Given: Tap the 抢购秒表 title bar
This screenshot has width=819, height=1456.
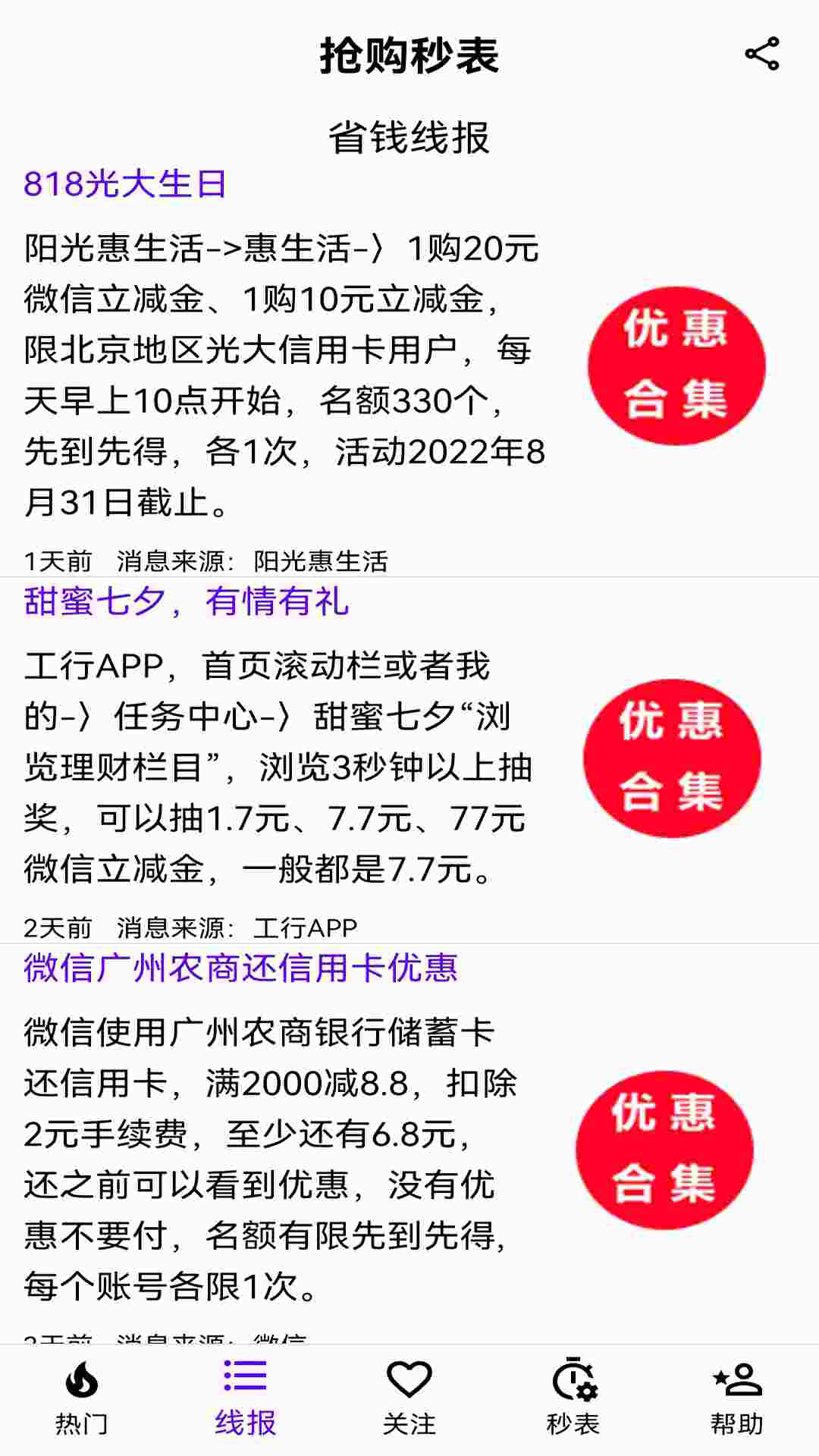Looking at the screenshot, I should pos(409,57).
